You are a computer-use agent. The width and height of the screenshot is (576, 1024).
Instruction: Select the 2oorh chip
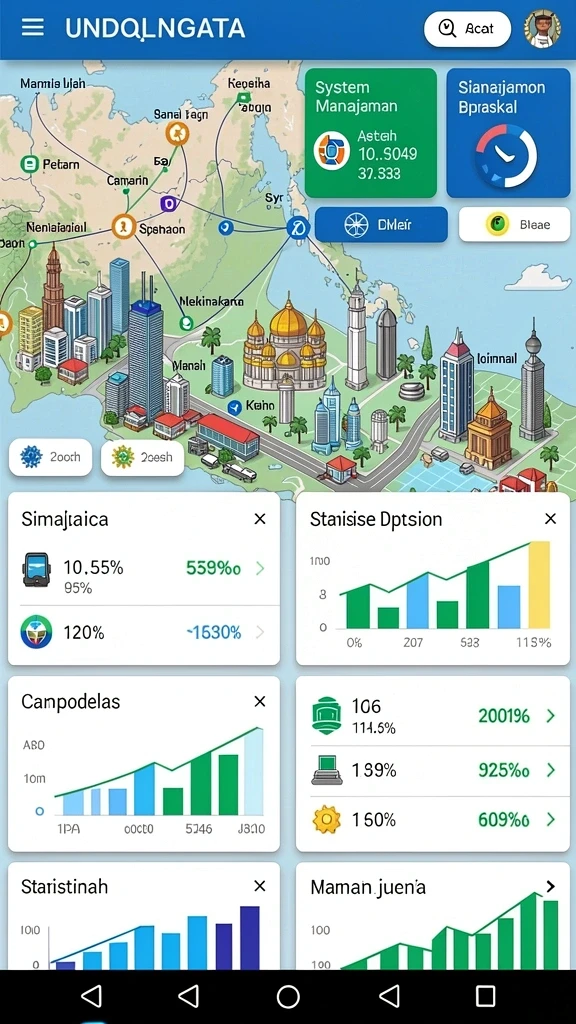coord(50,457)
